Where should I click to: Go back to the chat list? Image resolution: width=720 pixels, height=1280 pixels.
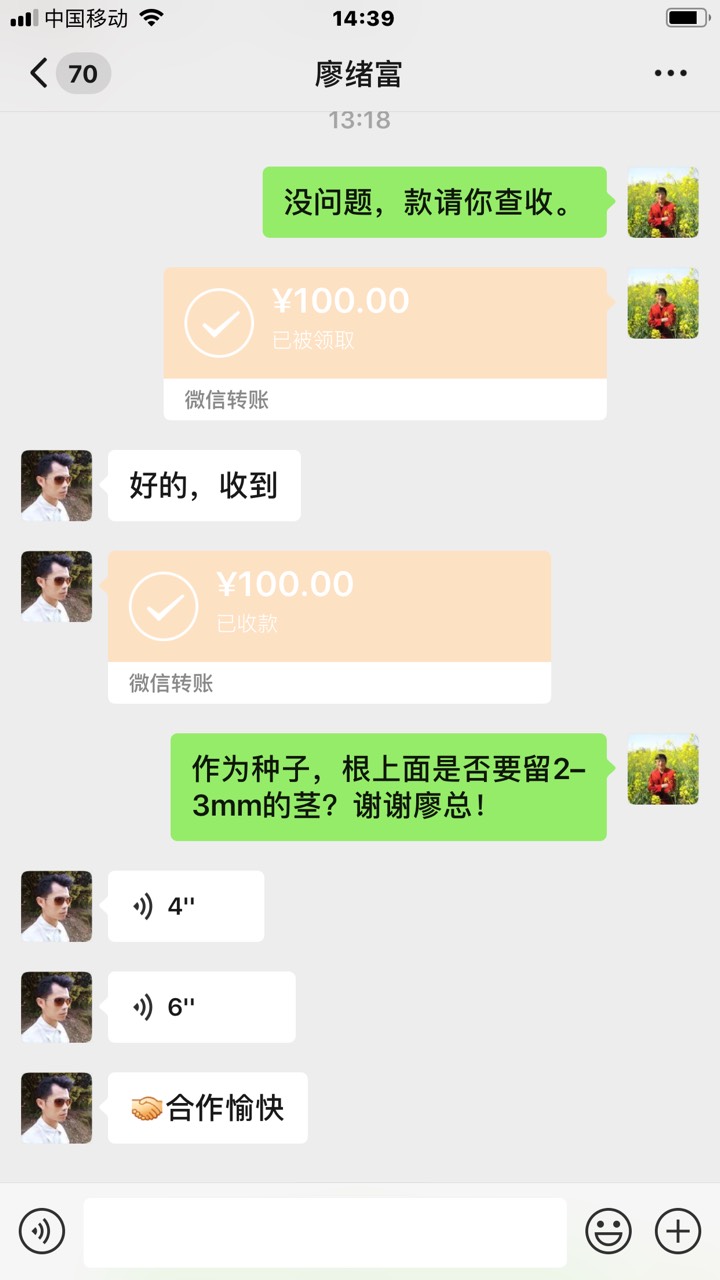click(40, 73)
